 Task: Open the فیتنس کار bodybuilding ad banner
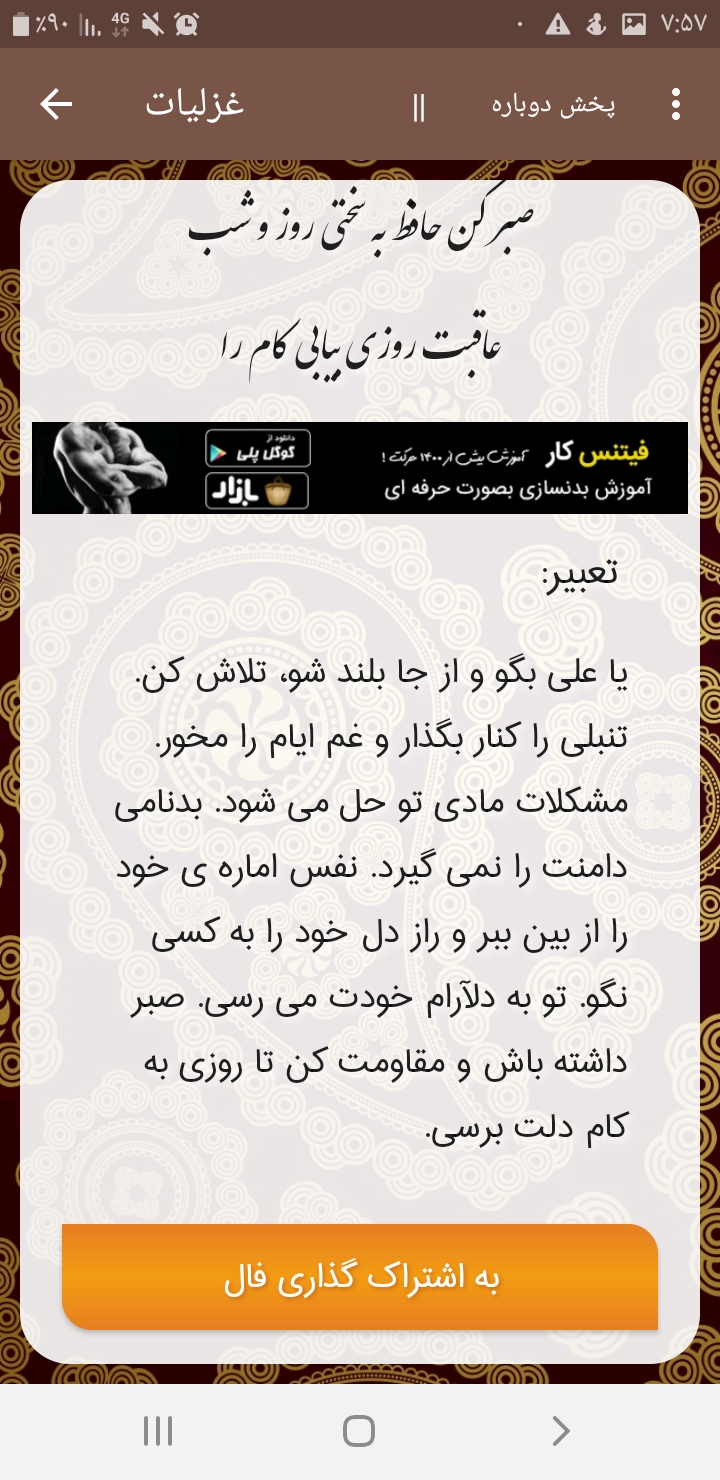click(x=360, y=468)
